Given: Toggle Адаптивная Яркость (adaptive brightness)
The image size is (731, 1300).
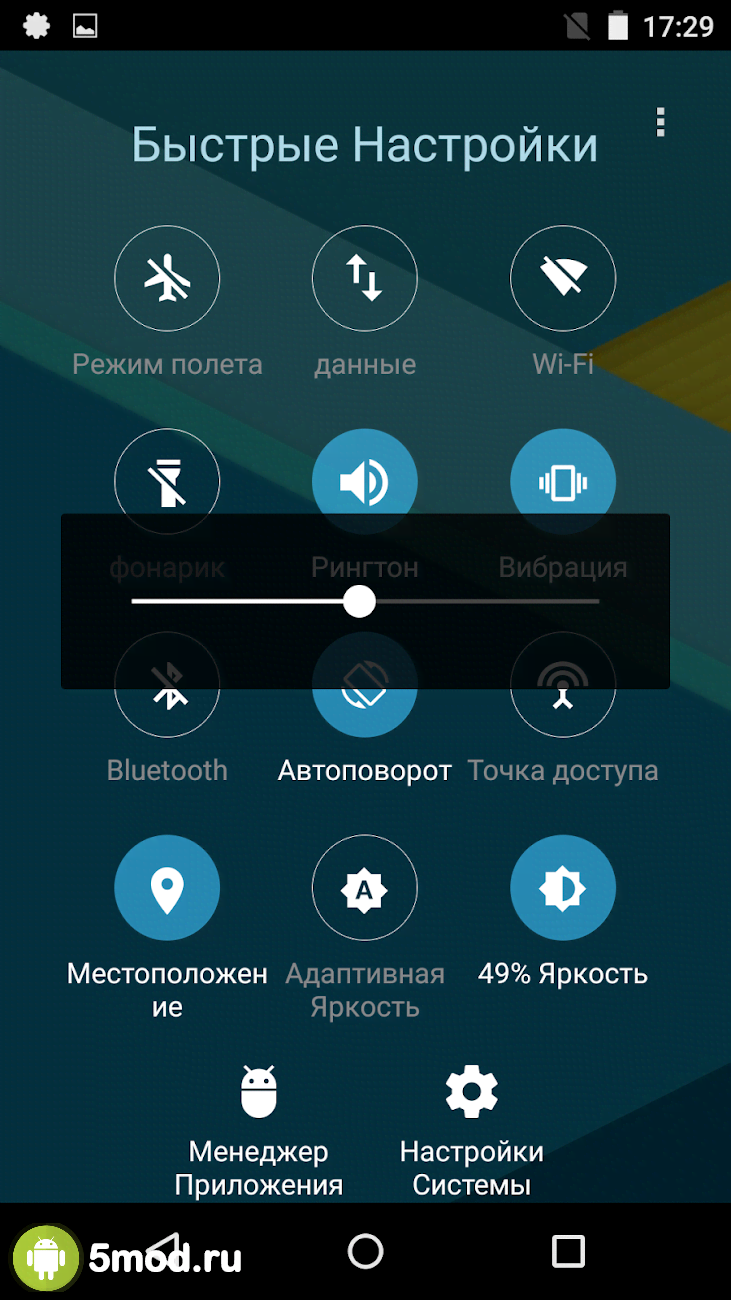Looking at the screenshot, I should tap(364, 887).
